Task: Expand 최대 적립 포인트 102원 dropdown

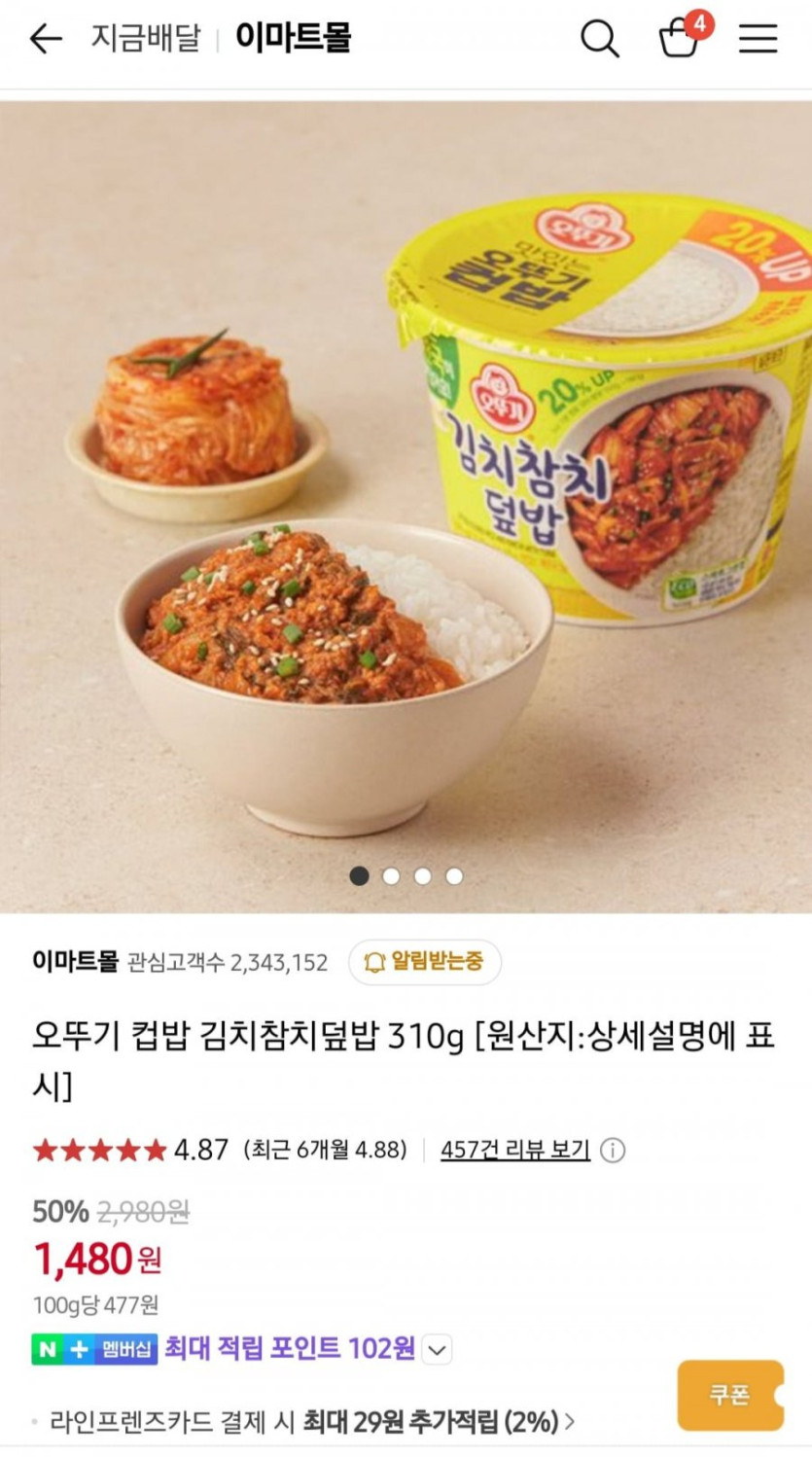Action: pyautogui.click(x=438, y=1350)
